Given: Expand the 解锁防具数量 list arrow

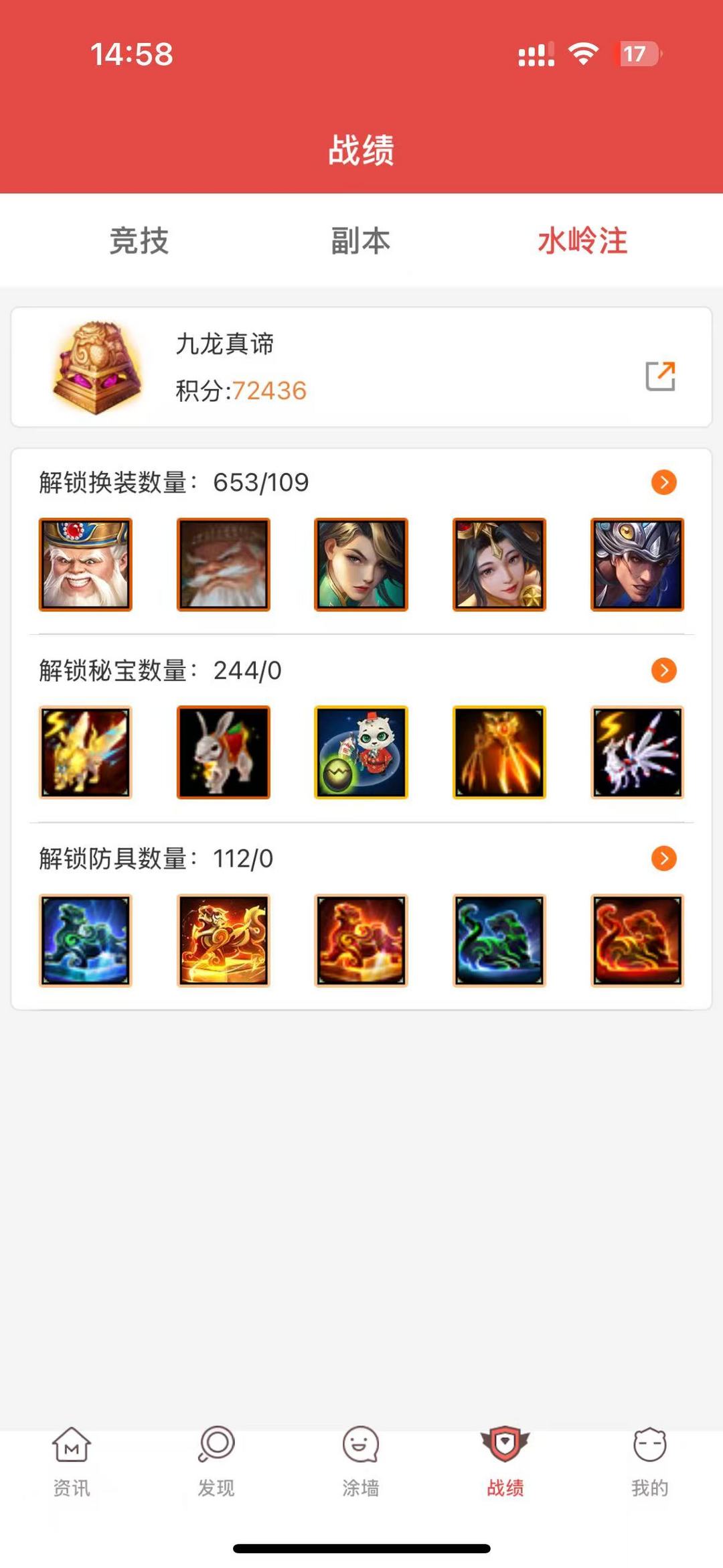Looking at the screenshot, I should tap(664, 859).
